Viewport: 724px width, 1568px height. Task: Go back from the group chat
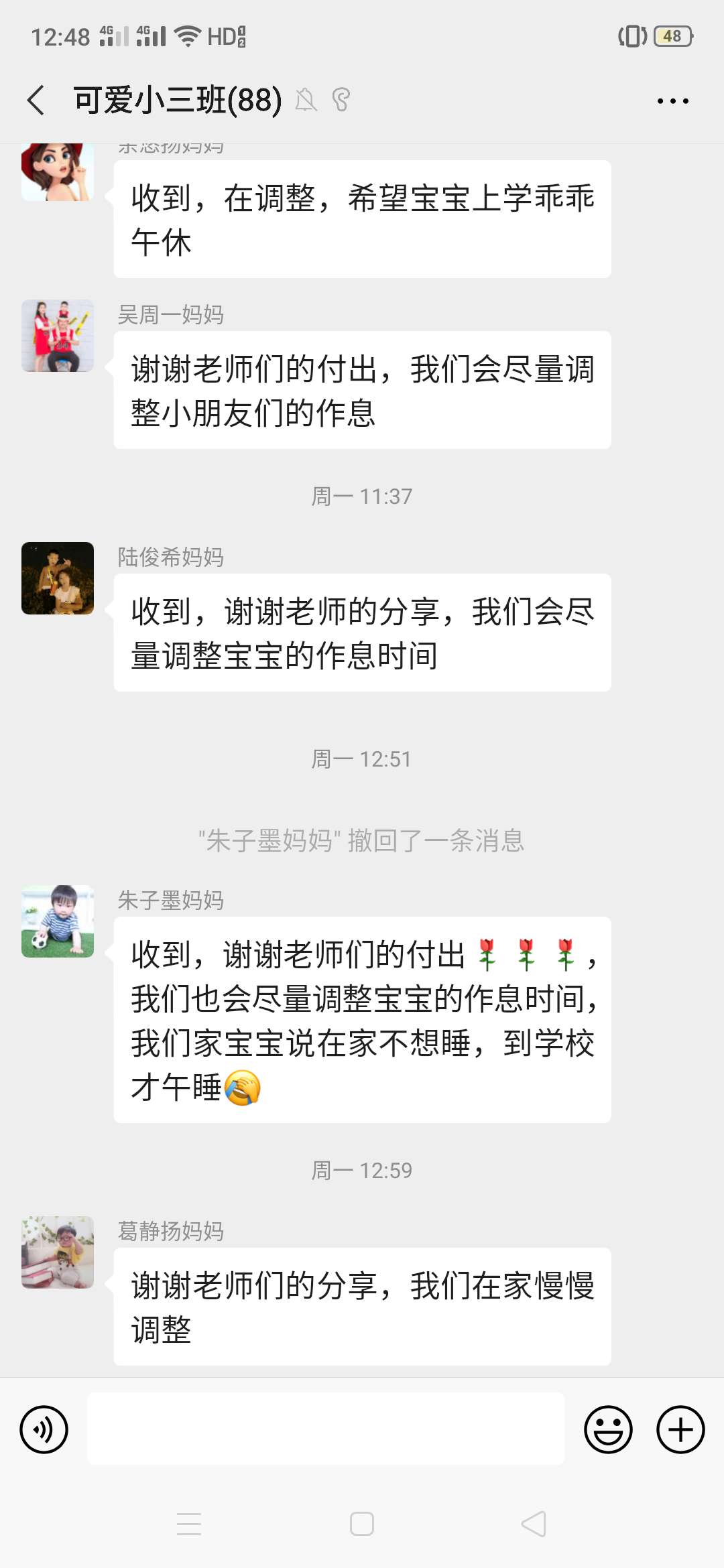pos(36,101)
